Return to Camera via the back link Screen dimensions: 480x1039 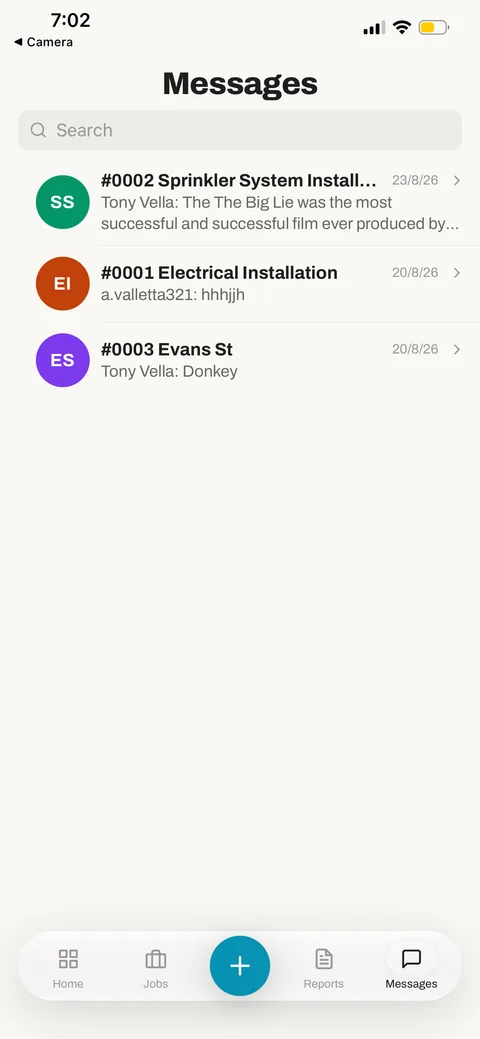pos(43,42)
